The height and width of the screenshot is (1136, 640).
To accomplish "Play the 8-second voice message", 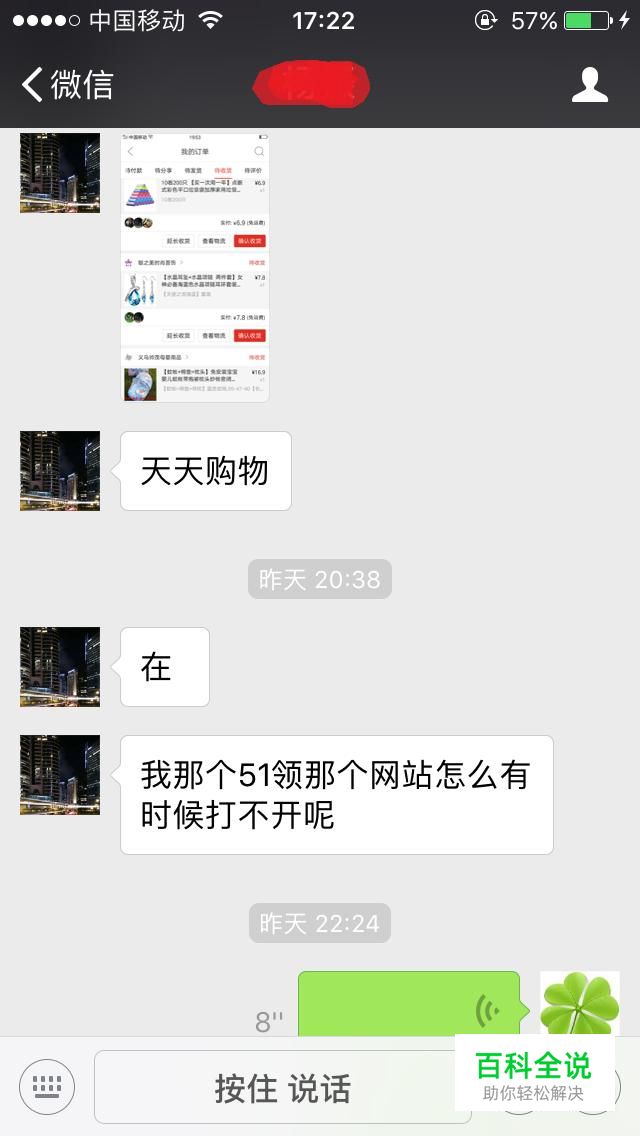I will [x=409, y=1005].
